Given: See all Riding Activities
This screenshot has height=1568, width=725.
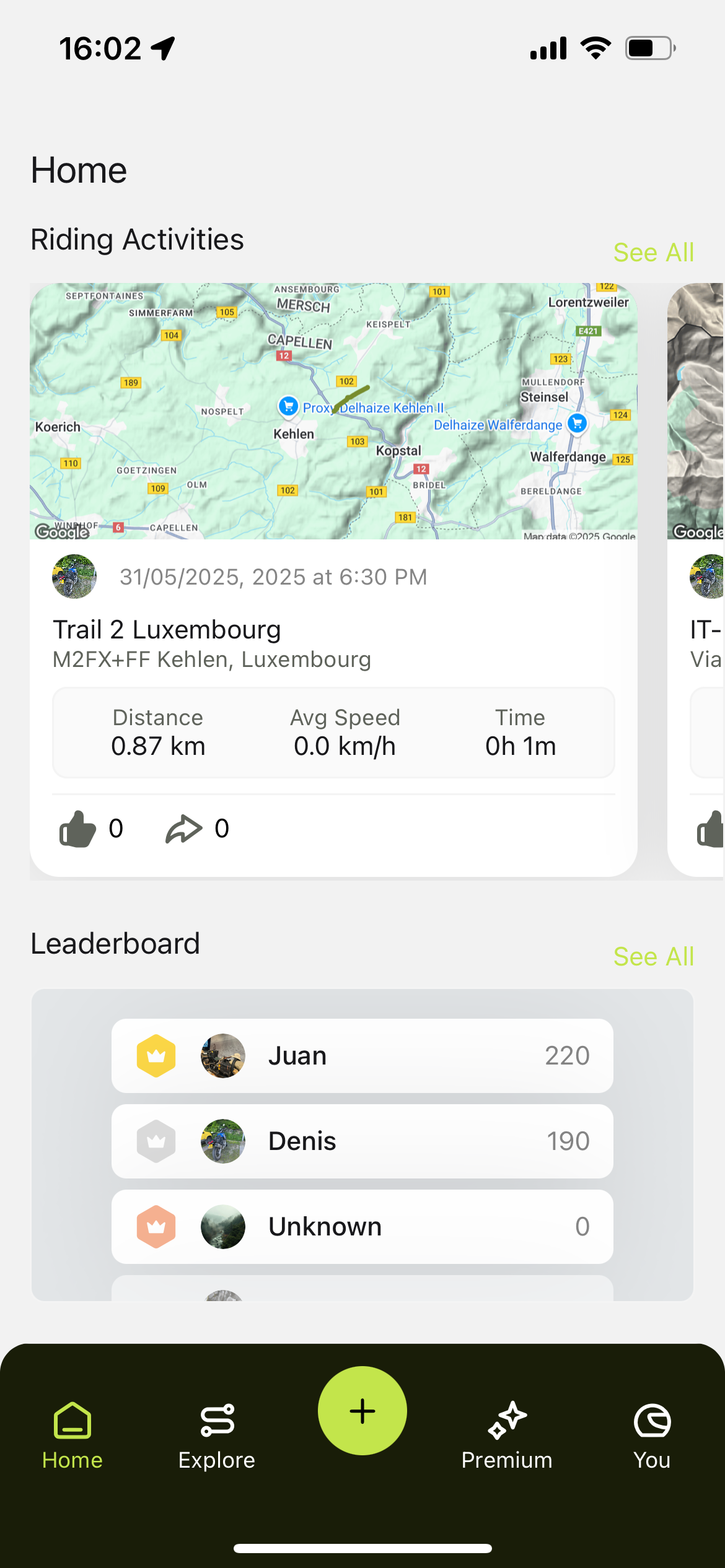Looking at the screenshot, I should (653, 253).
